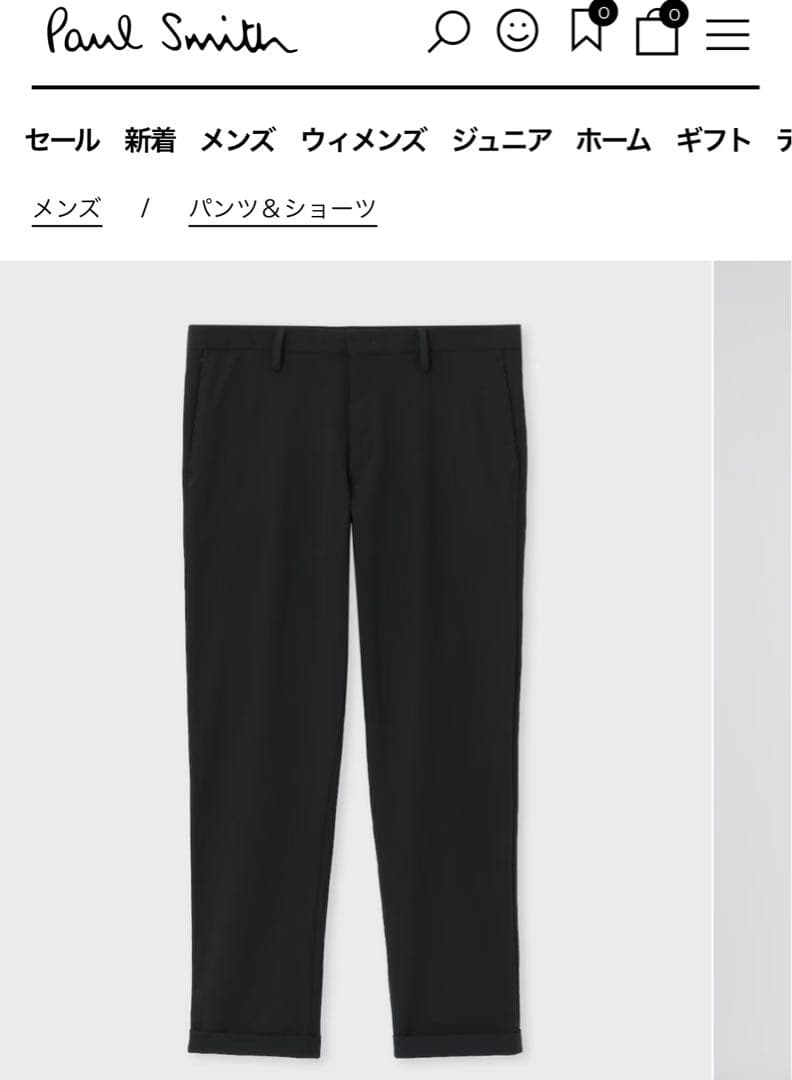Select the ギフト category
This screenshot has width=792, height=1080.
click(x=710, y=140)
